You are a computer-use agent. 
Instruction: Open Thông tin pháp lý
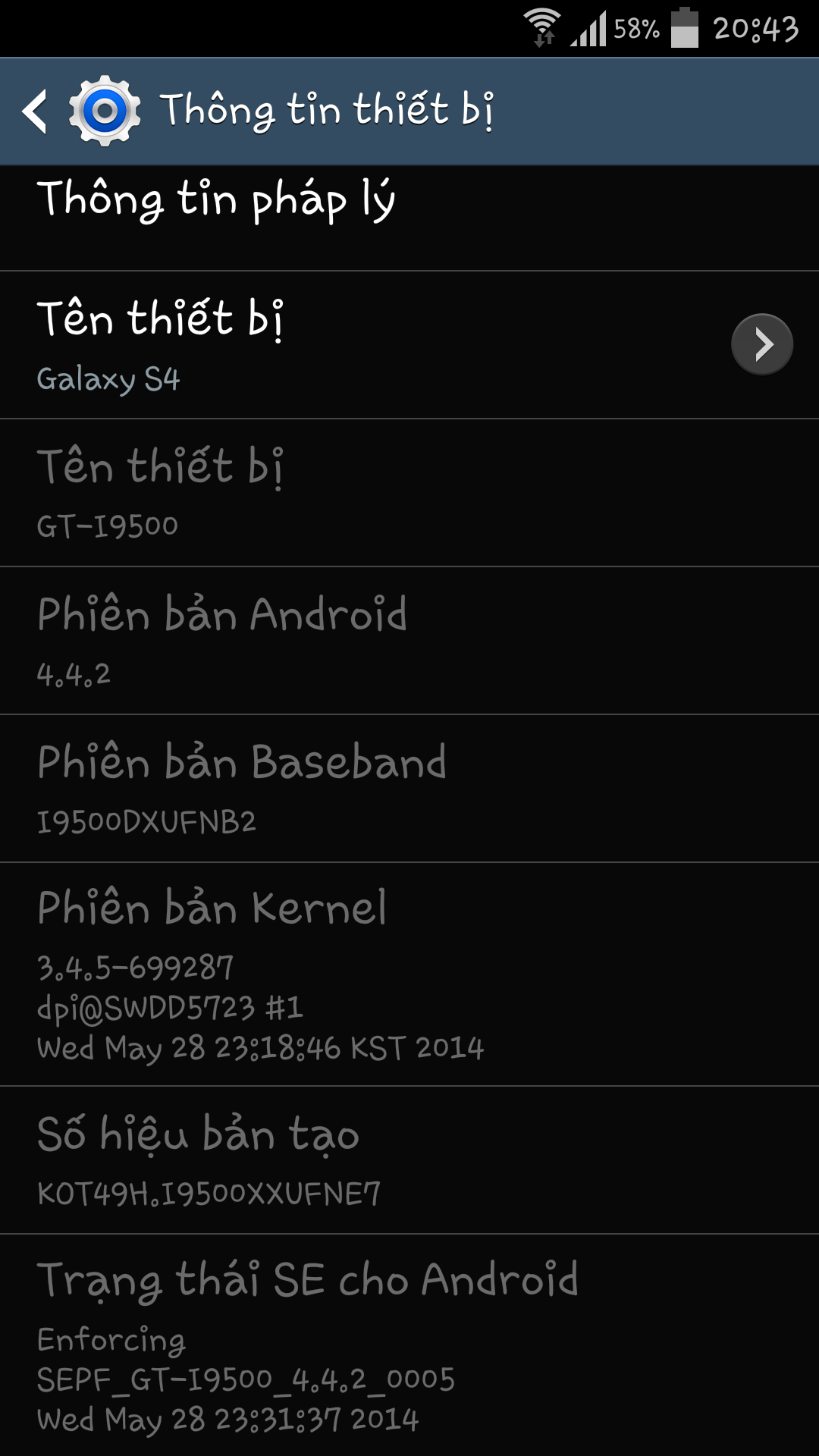click(x=409, y=218)
